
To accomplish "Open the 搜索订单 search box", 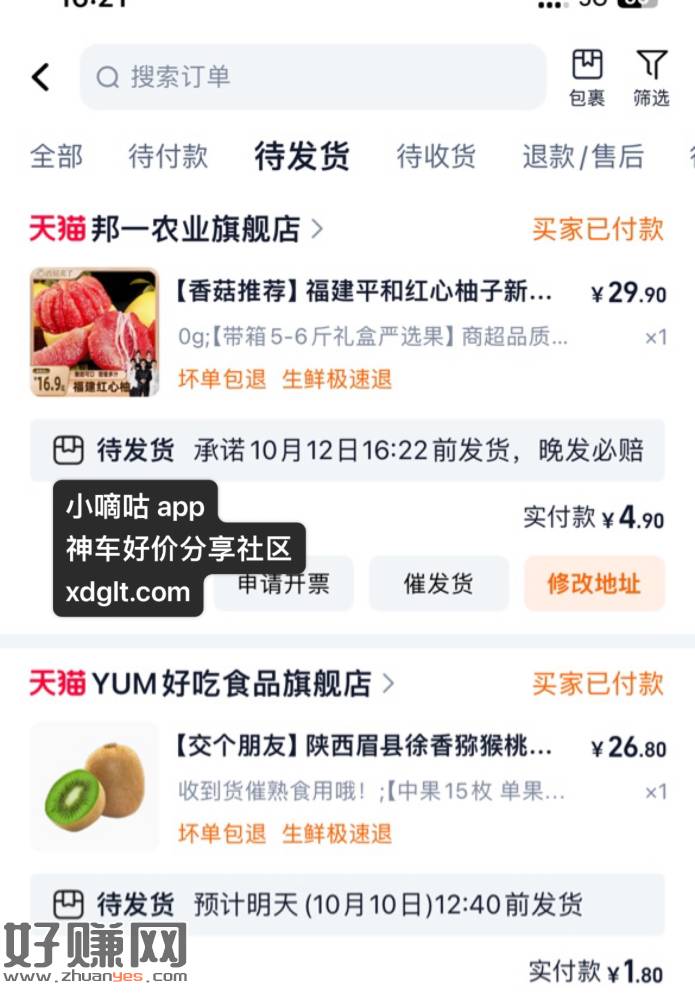I will [x=312, y=77].
